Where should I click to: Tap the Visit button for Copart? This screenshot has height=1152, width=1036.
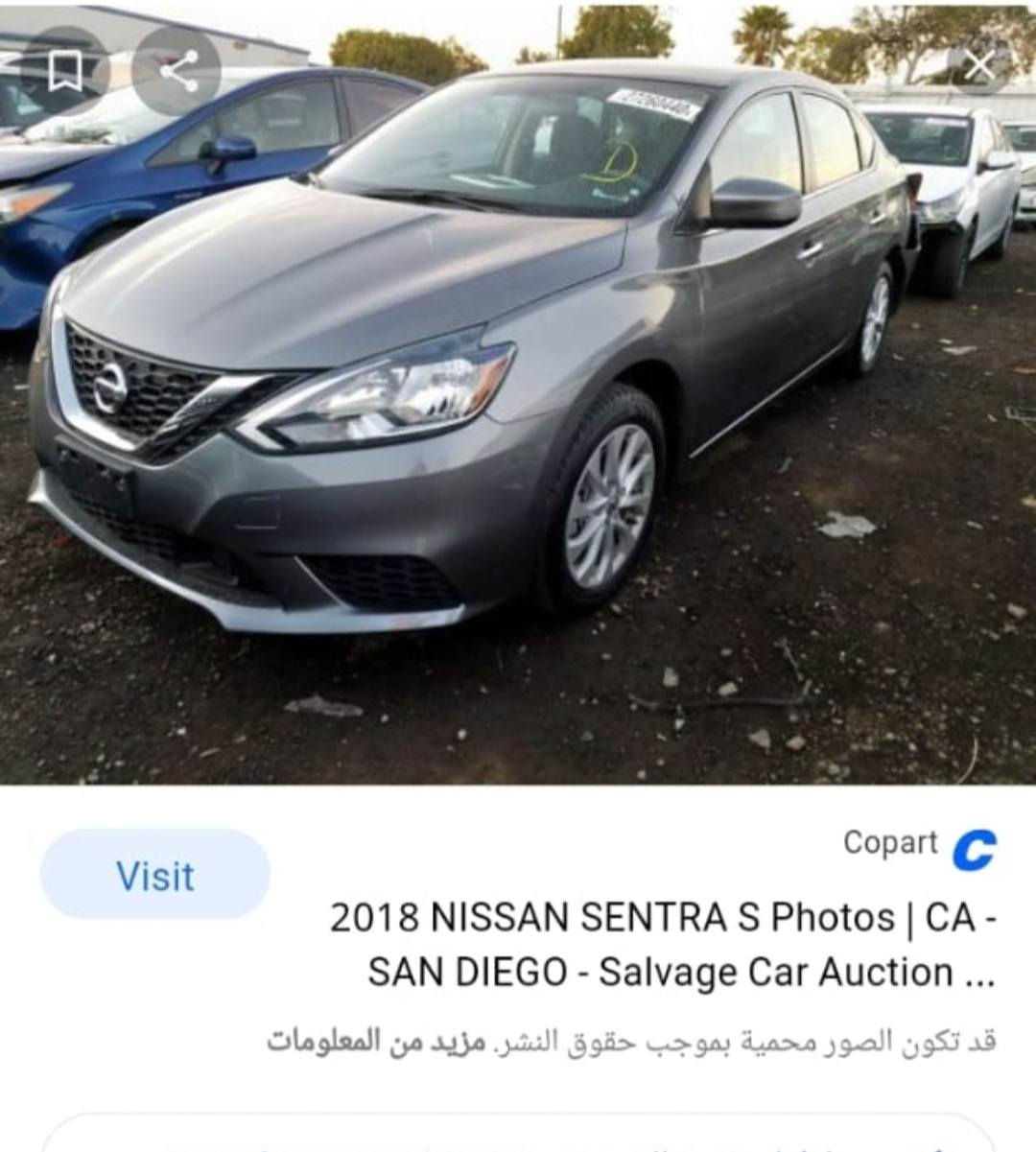(x=154, y=875)
